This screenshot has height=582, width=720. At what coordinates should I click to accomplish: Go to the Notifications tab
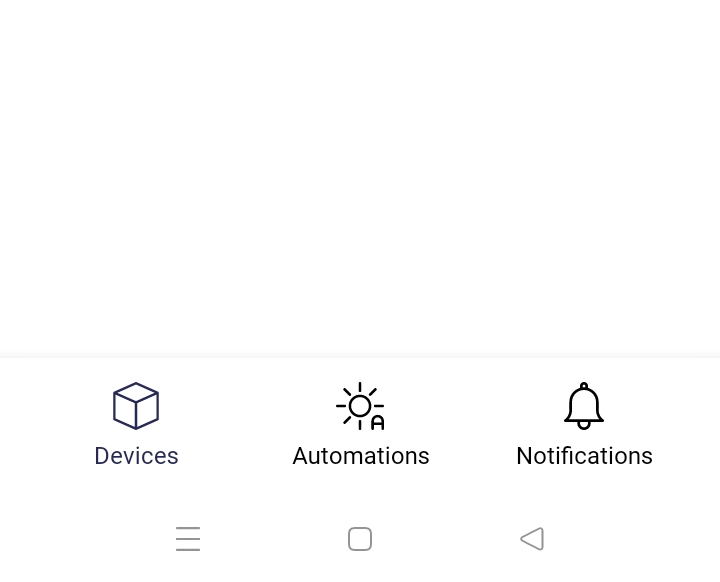coord(584,425)
